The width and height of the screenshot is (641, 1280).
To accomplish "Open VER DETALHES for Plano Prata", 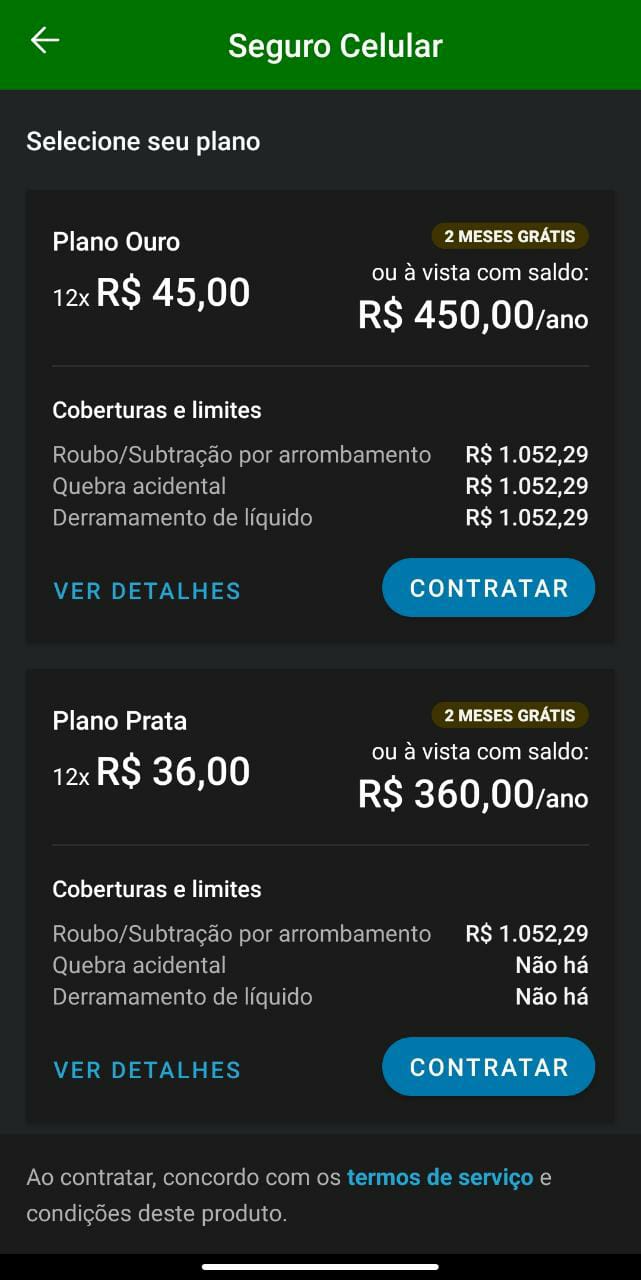I will [x=147, y=1070].
